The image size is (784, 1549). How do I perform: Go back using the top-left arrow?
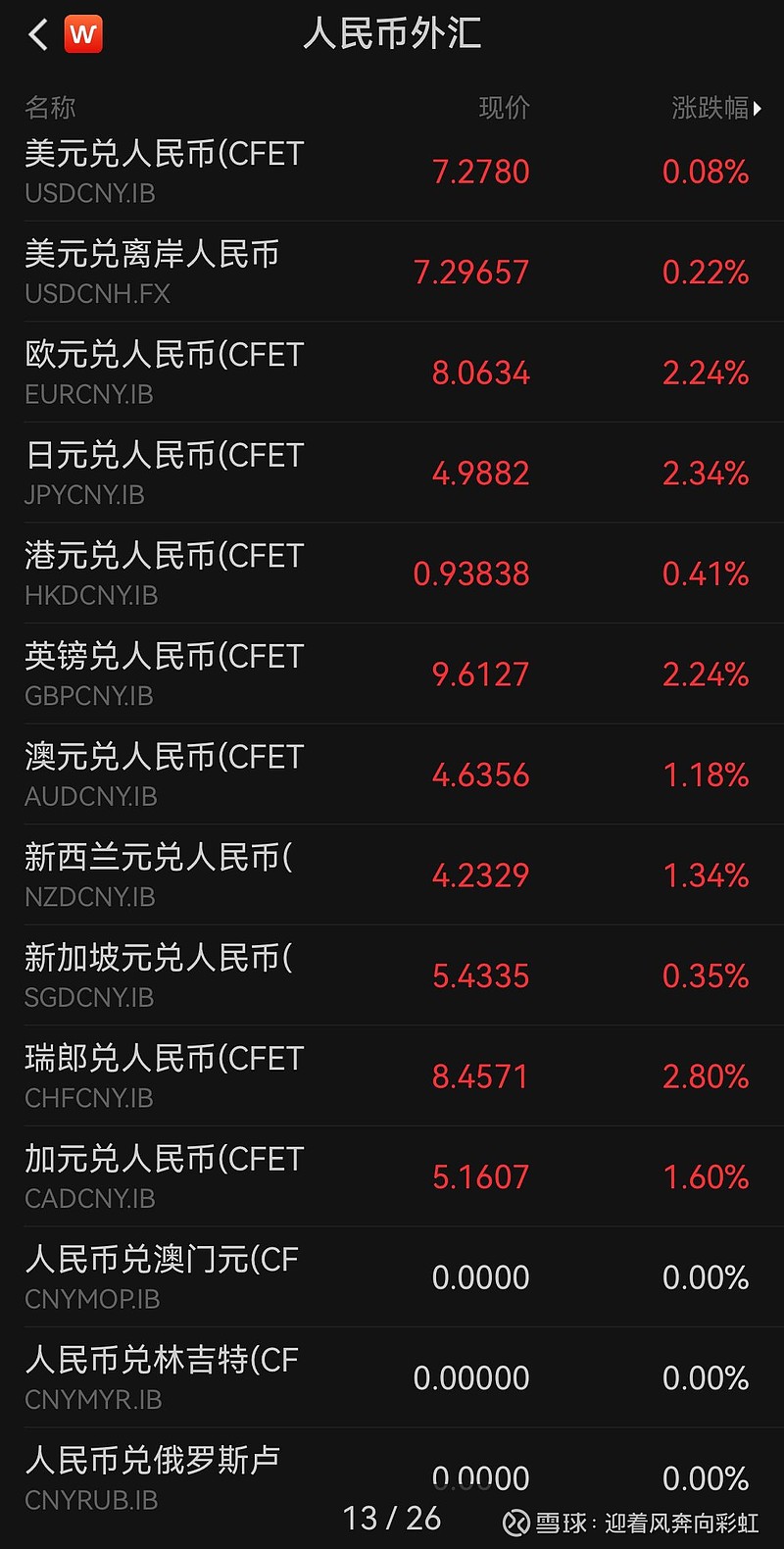click(x=38, y=35)
